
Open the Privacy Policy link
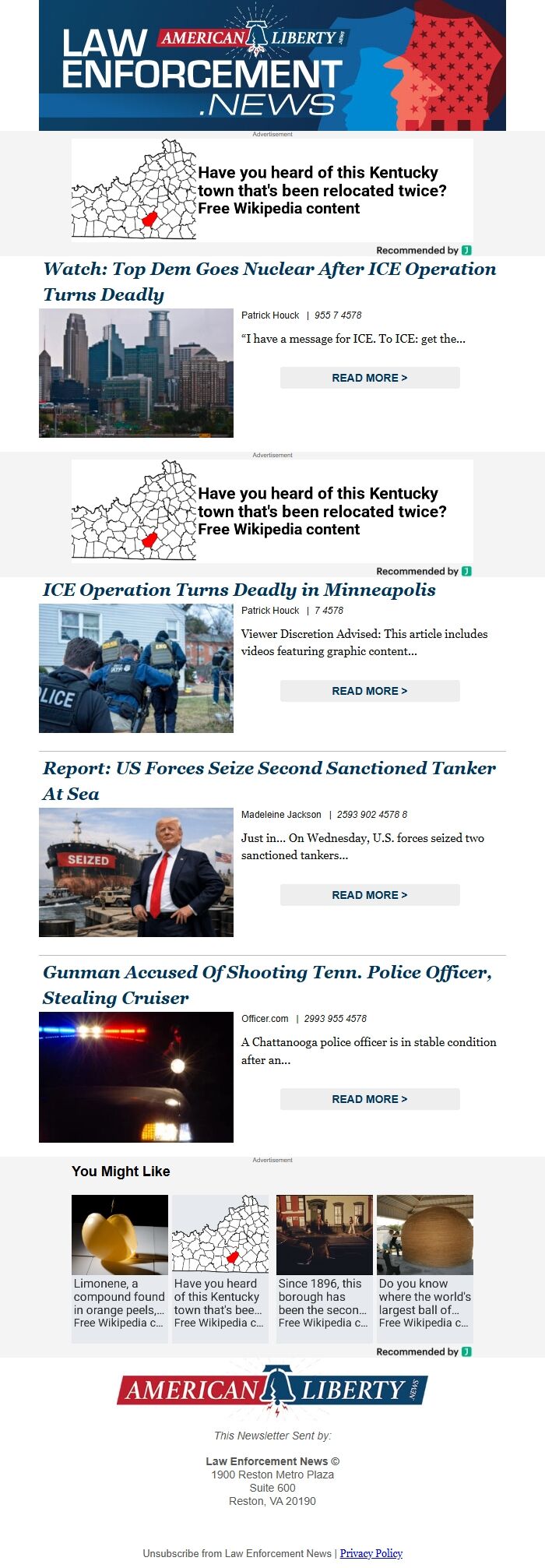[x=371, y=1553]
